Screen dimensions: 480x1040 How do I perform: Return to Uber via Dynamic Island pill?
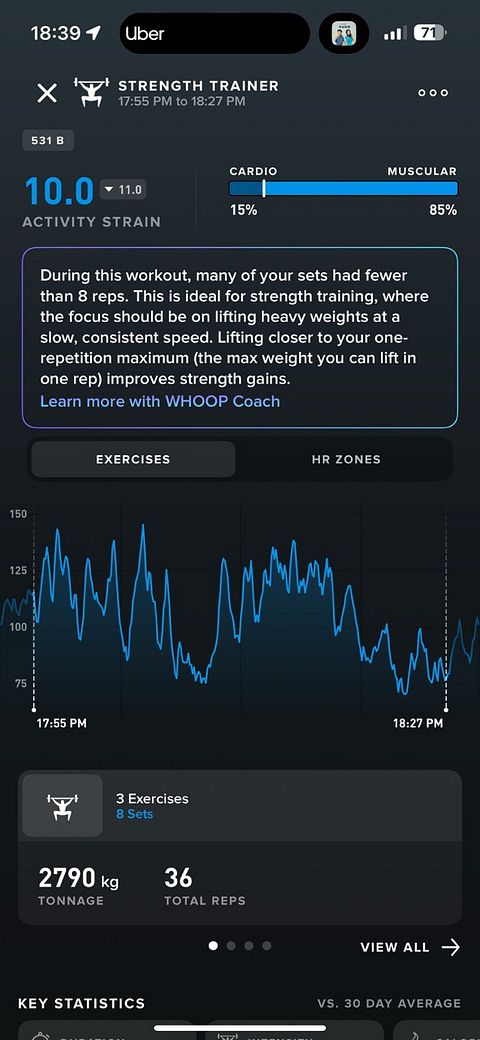[x=215, y=33]
